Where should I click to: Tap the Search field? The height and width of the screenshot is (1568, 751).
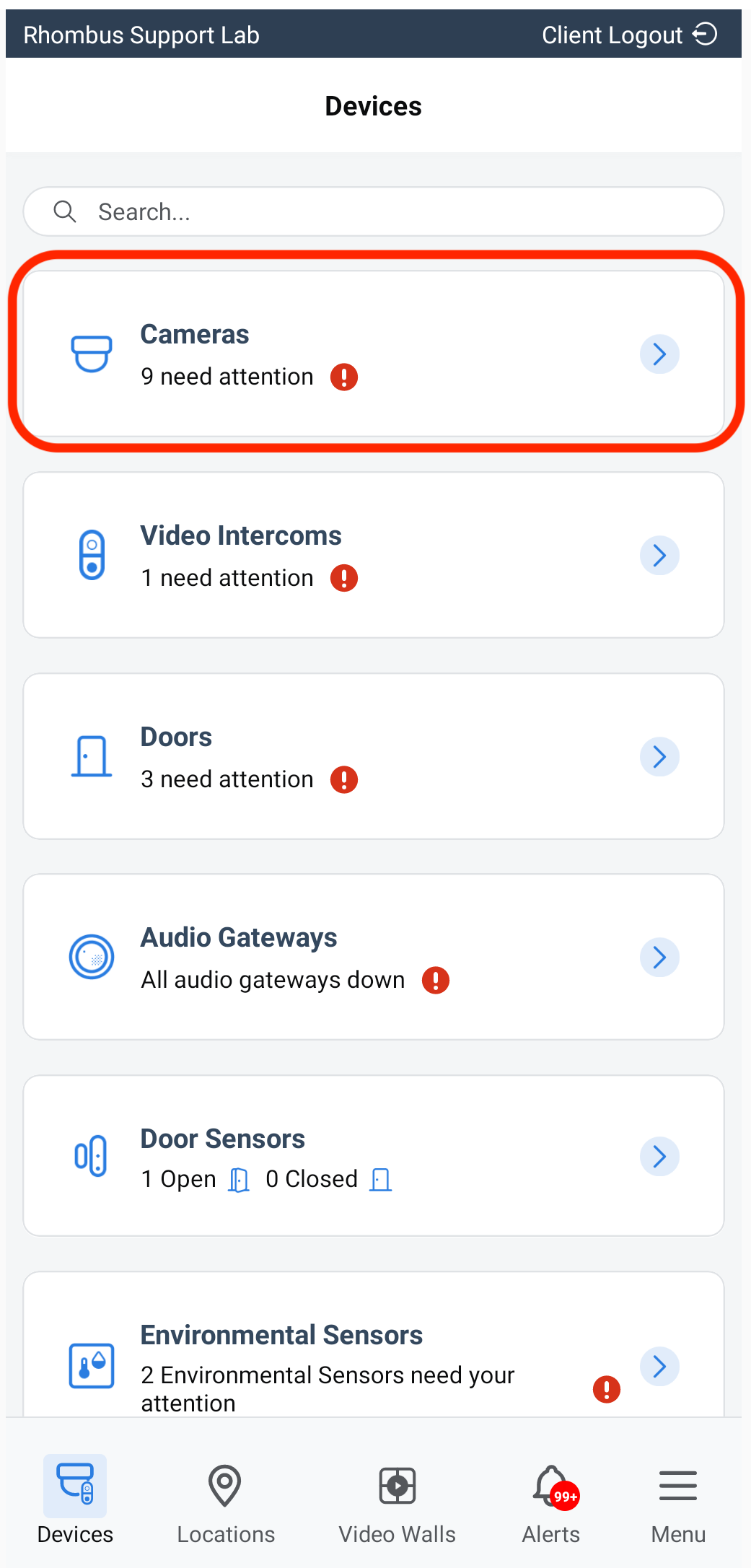click(x=373, y=211)
